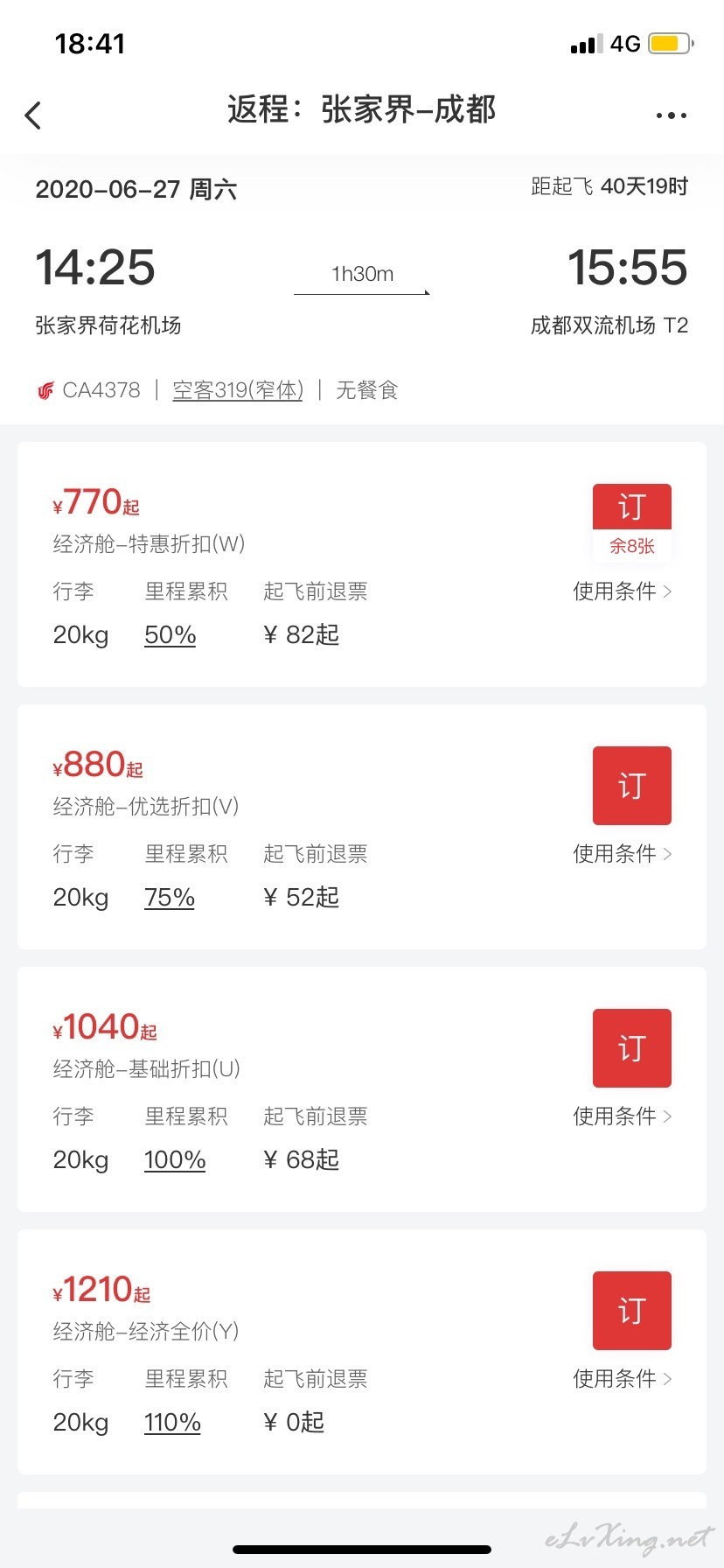This screenshot has width=724, height=1568.
Task: Tap the 50% mileage accrual link
Action: click(170, 635)
